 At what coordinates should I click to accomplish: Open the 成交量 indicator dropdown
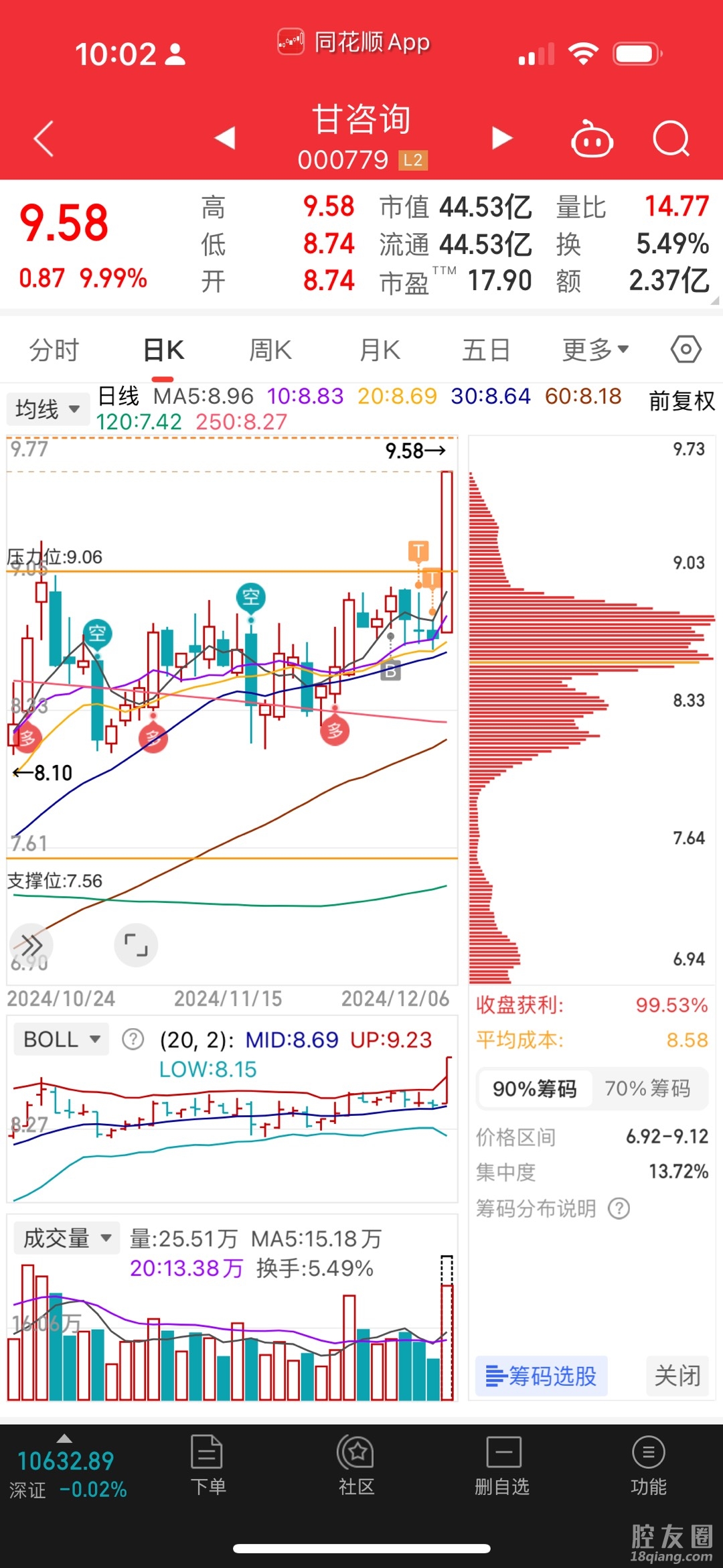coord(67,1238)
